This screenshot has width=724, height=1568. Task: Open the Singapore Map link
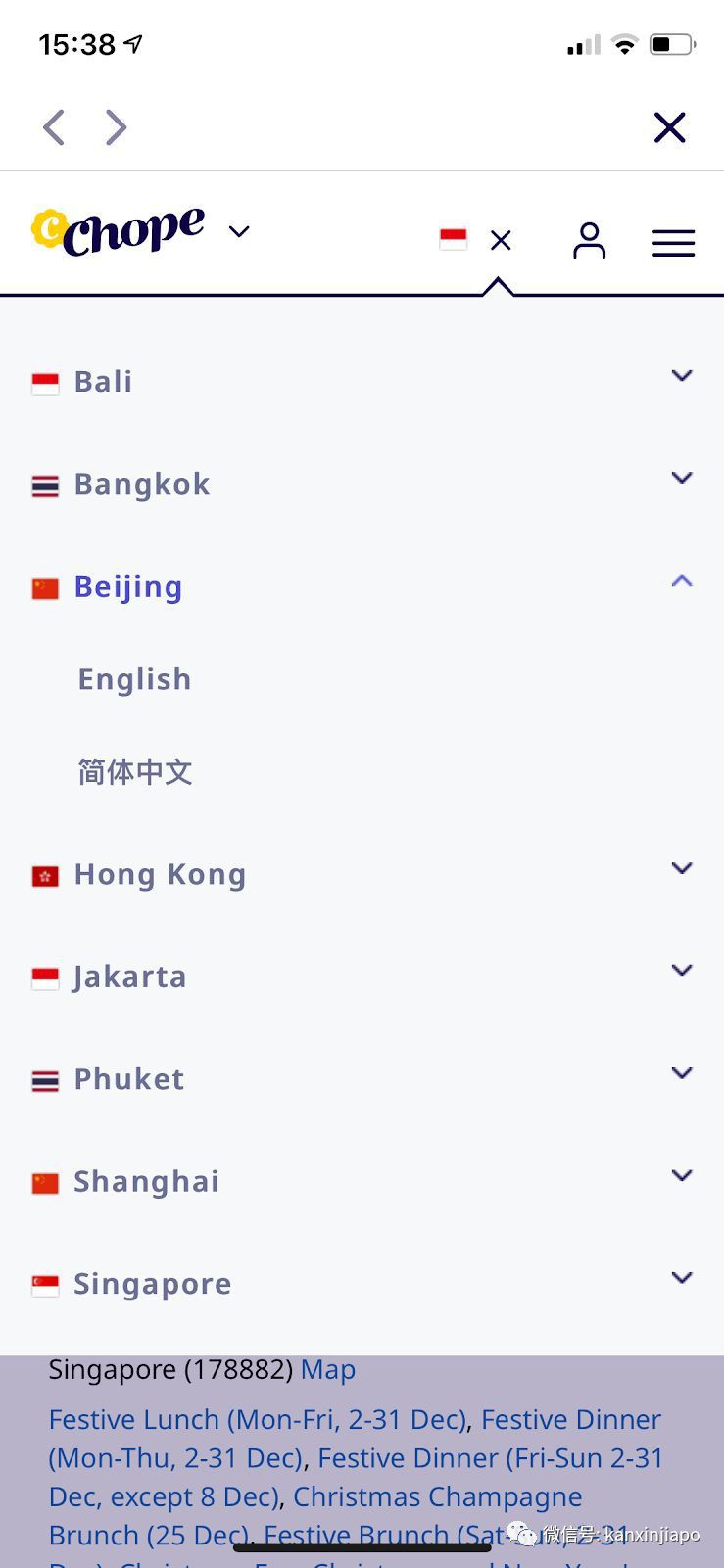pos(328,1369)
